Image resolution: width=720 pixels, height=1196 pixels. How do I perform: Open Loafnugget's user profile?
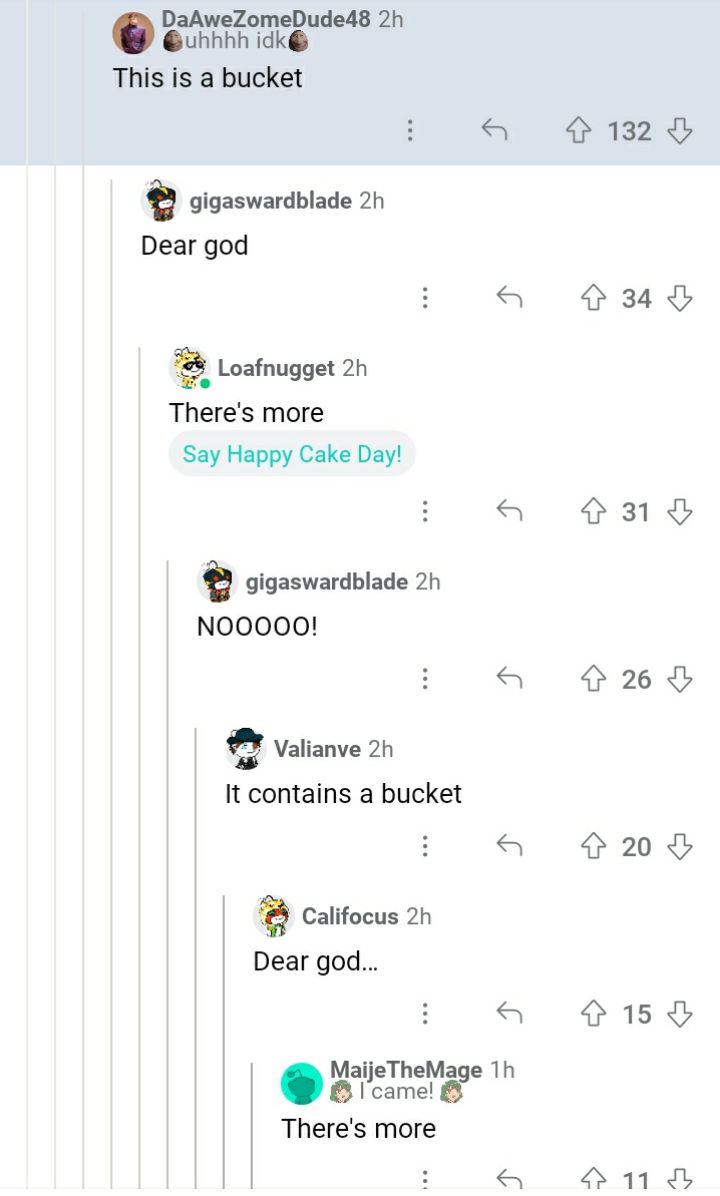click(275, 368)
